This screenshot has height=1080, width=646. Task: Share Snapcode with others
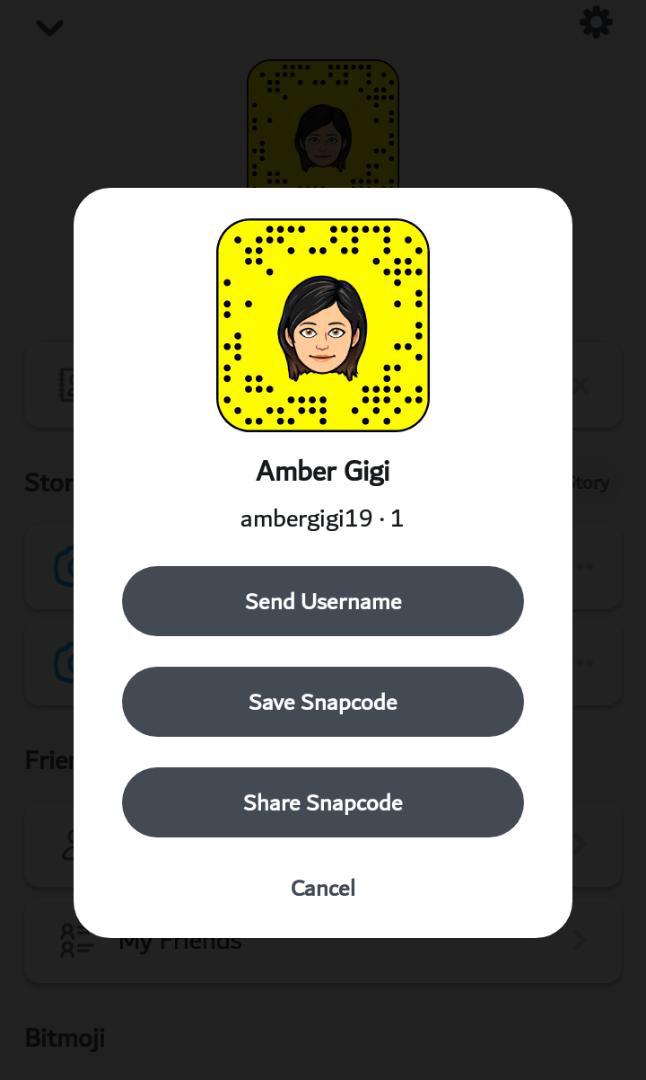click(322, 802)
